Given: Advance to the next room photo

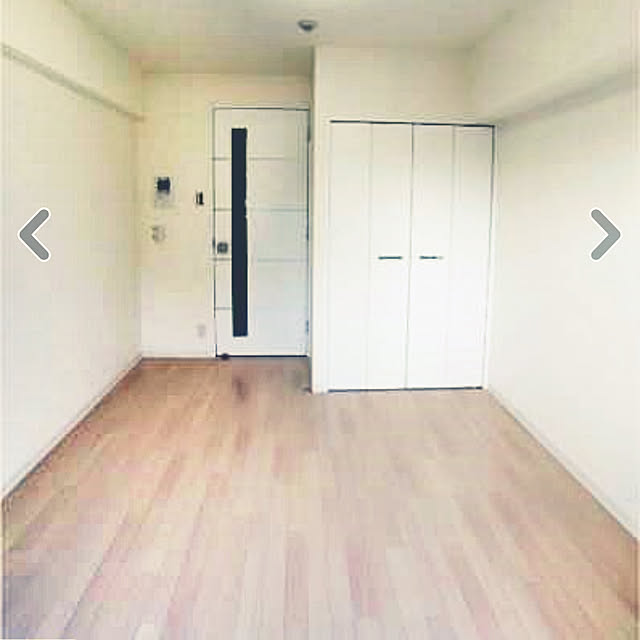Looking at the screenshot, I should 605,235.
